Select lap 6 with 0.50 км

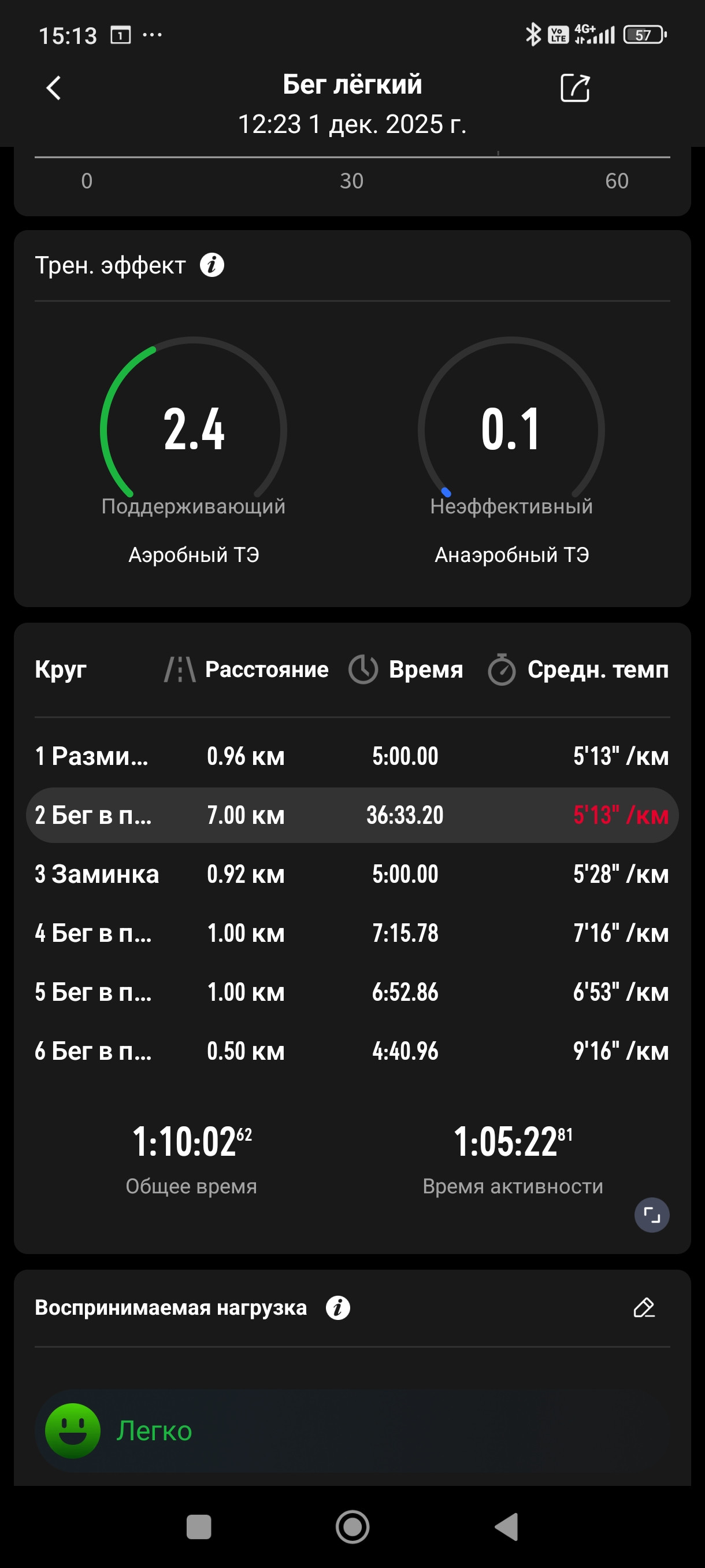tap(352, 1051)
